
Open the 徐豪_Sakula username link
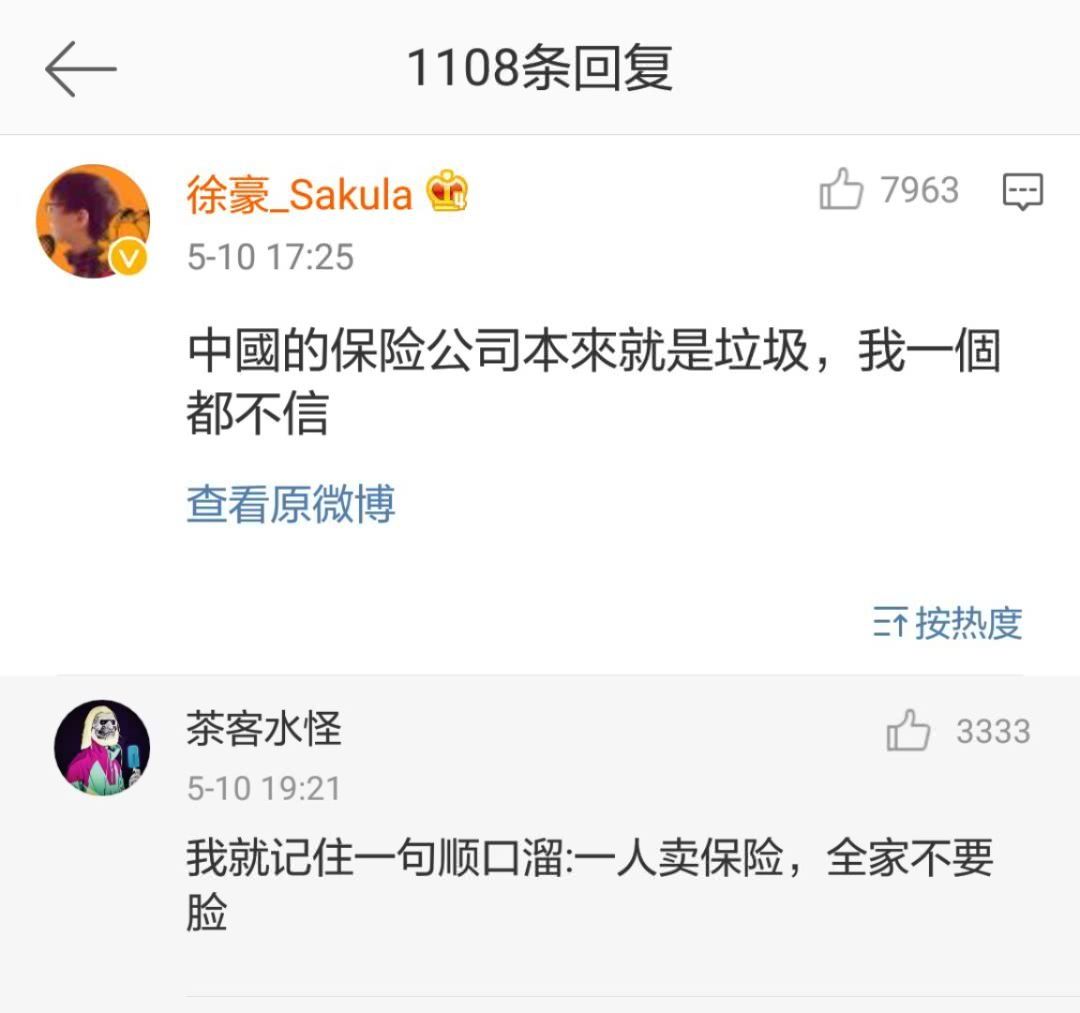pyautogui.click(x=299, y=192)
